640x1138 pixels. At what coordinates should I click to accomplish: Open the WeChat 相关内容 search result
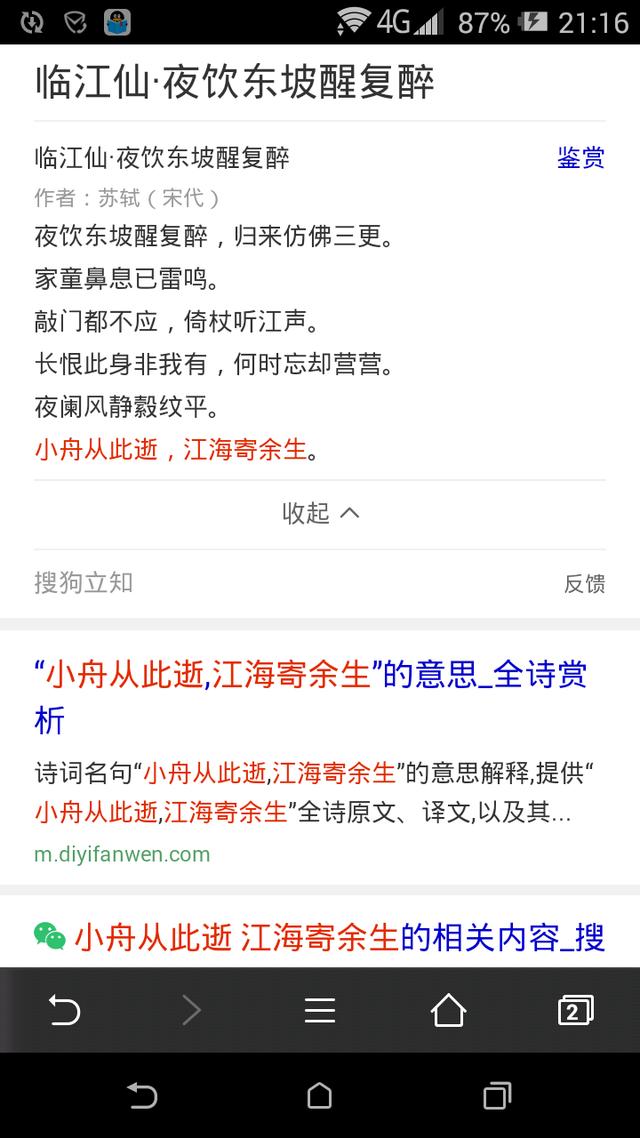pos(319,937)
